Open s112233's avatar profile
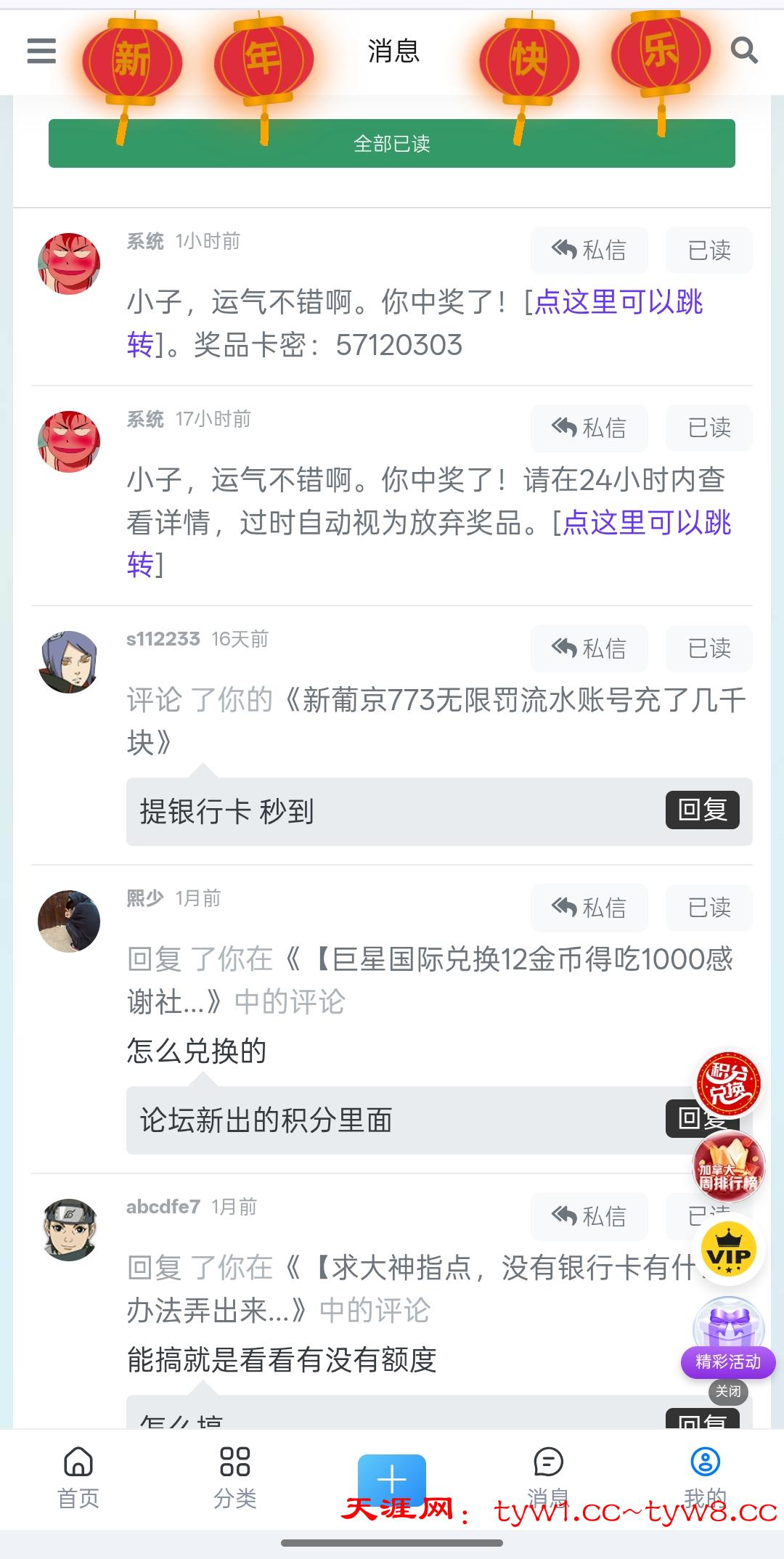Screen dimensions: 784x1559 click(69, 662)
